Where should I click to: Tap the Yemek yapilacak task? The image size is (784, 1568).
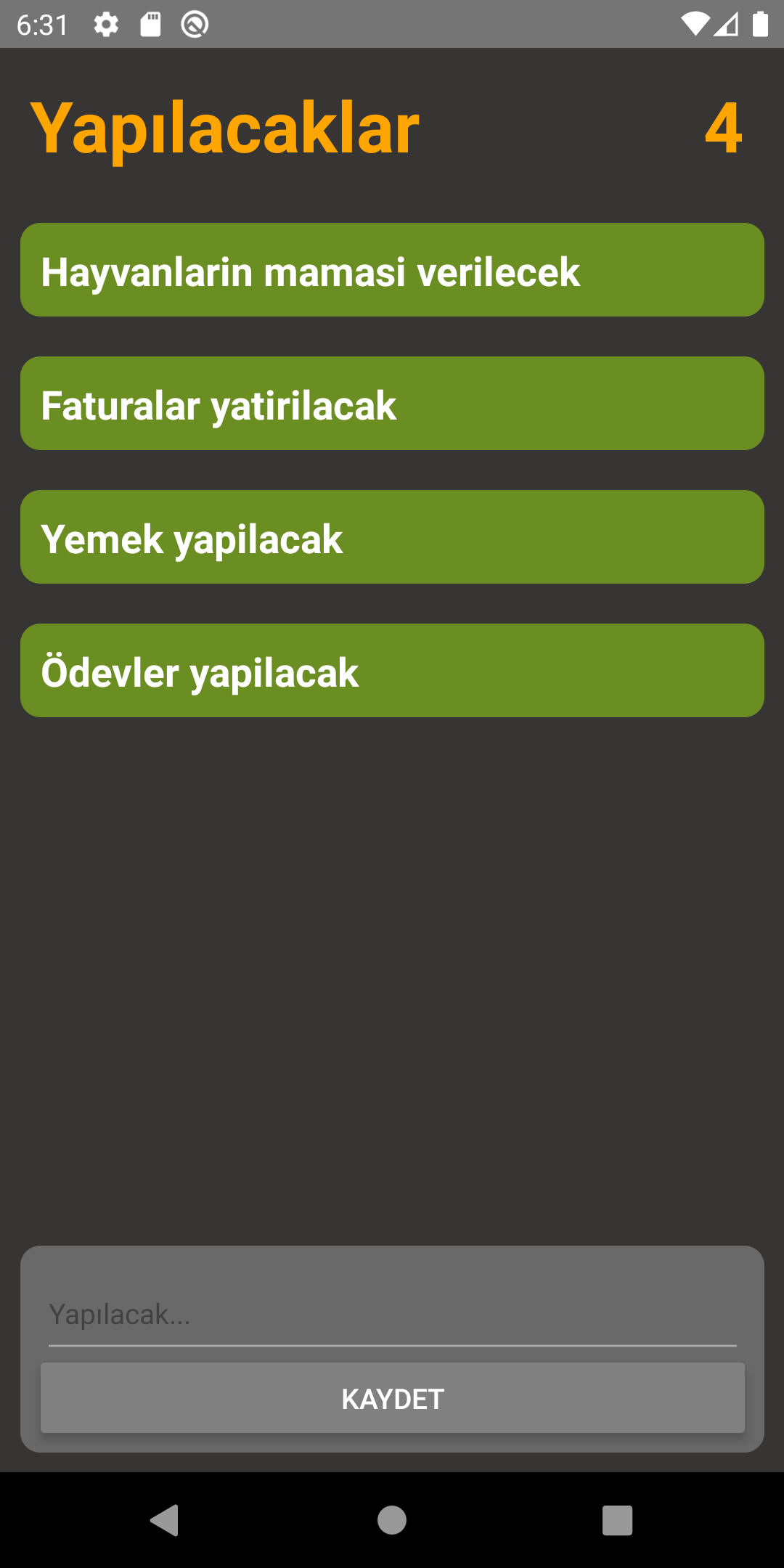click(392, 537)
